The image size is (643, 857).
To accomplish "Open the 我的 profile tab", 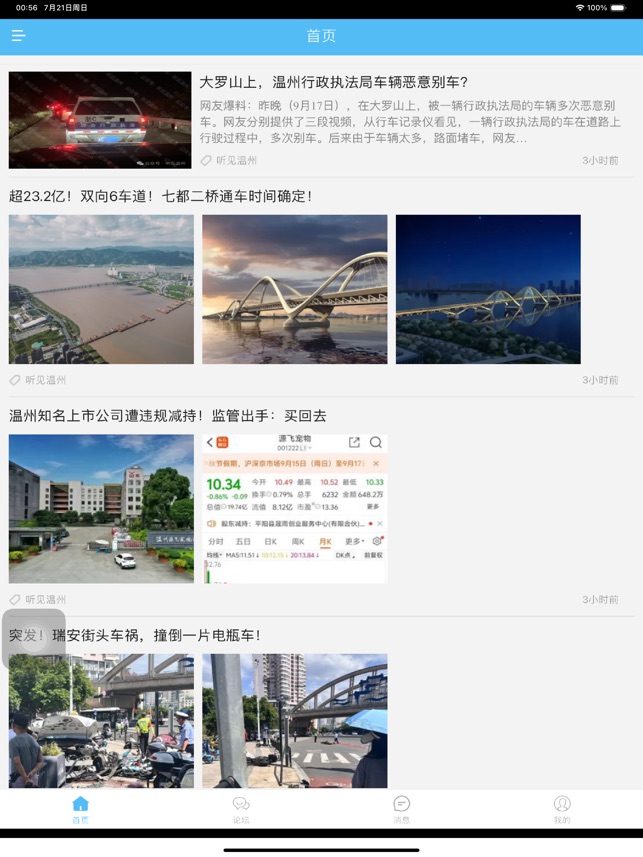I will pyautogui.click(x=562, y=809).
